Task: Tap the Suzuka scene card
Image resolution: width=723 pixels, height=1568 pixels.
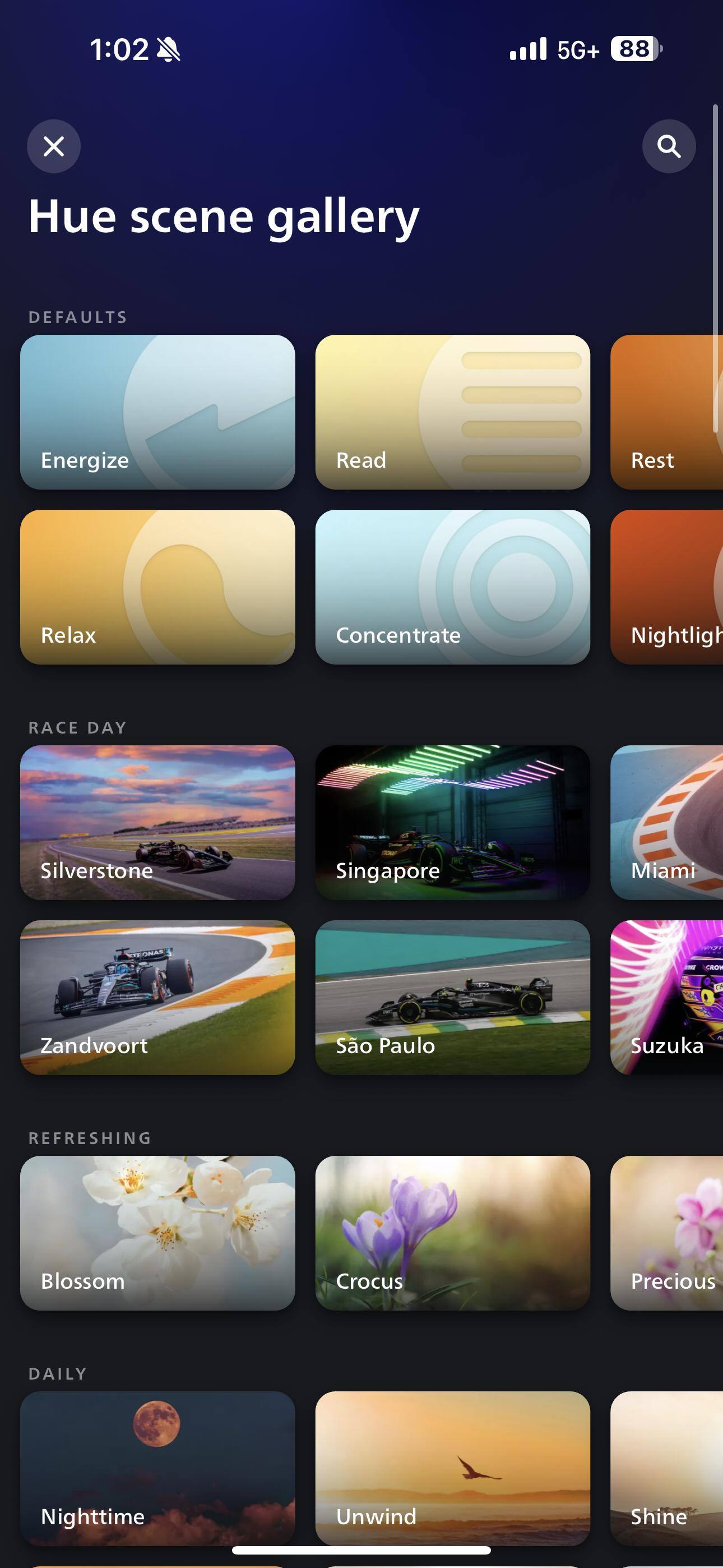Action: (666, 997)
